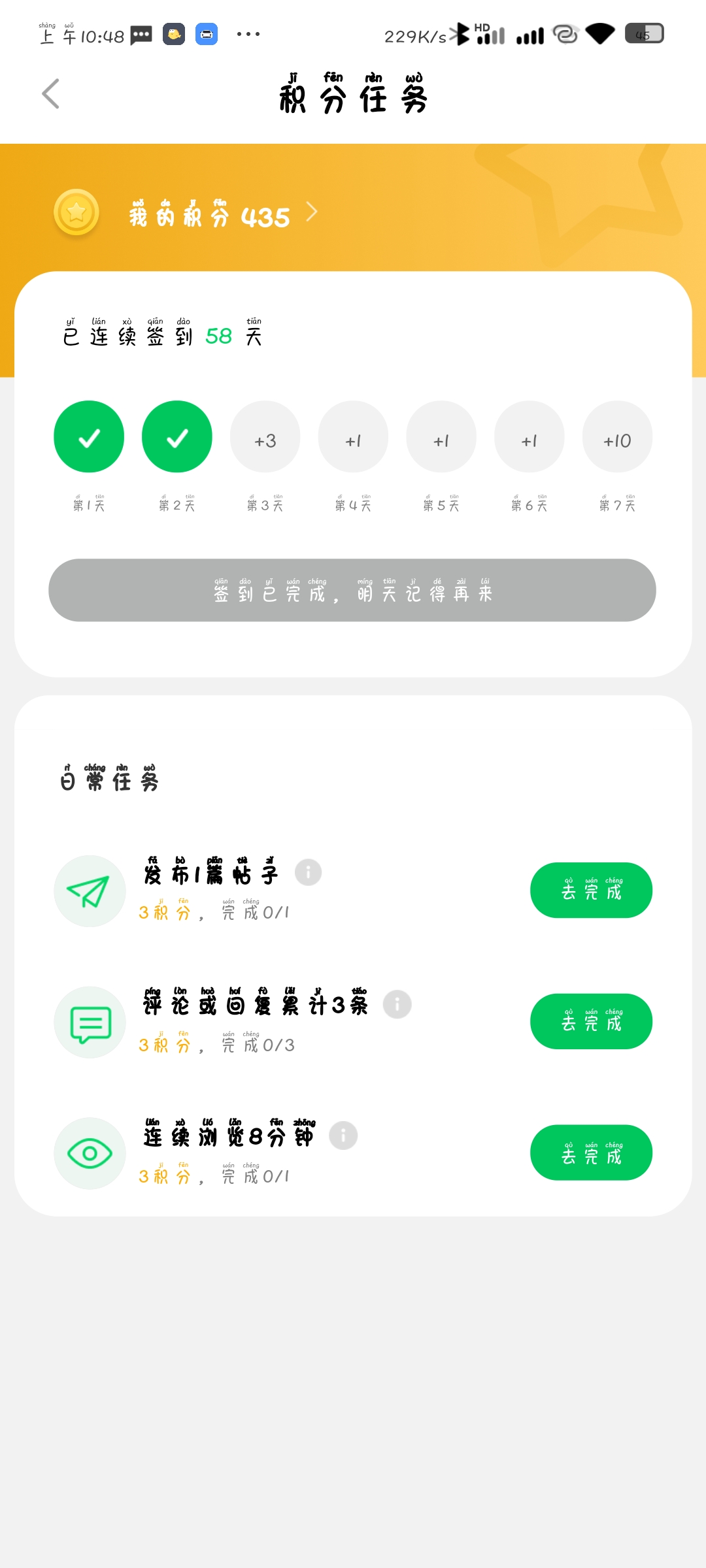706x1568 pixels.
Task: Show info for 连续浏览8分钟 task
Action: pos(343,1135)
